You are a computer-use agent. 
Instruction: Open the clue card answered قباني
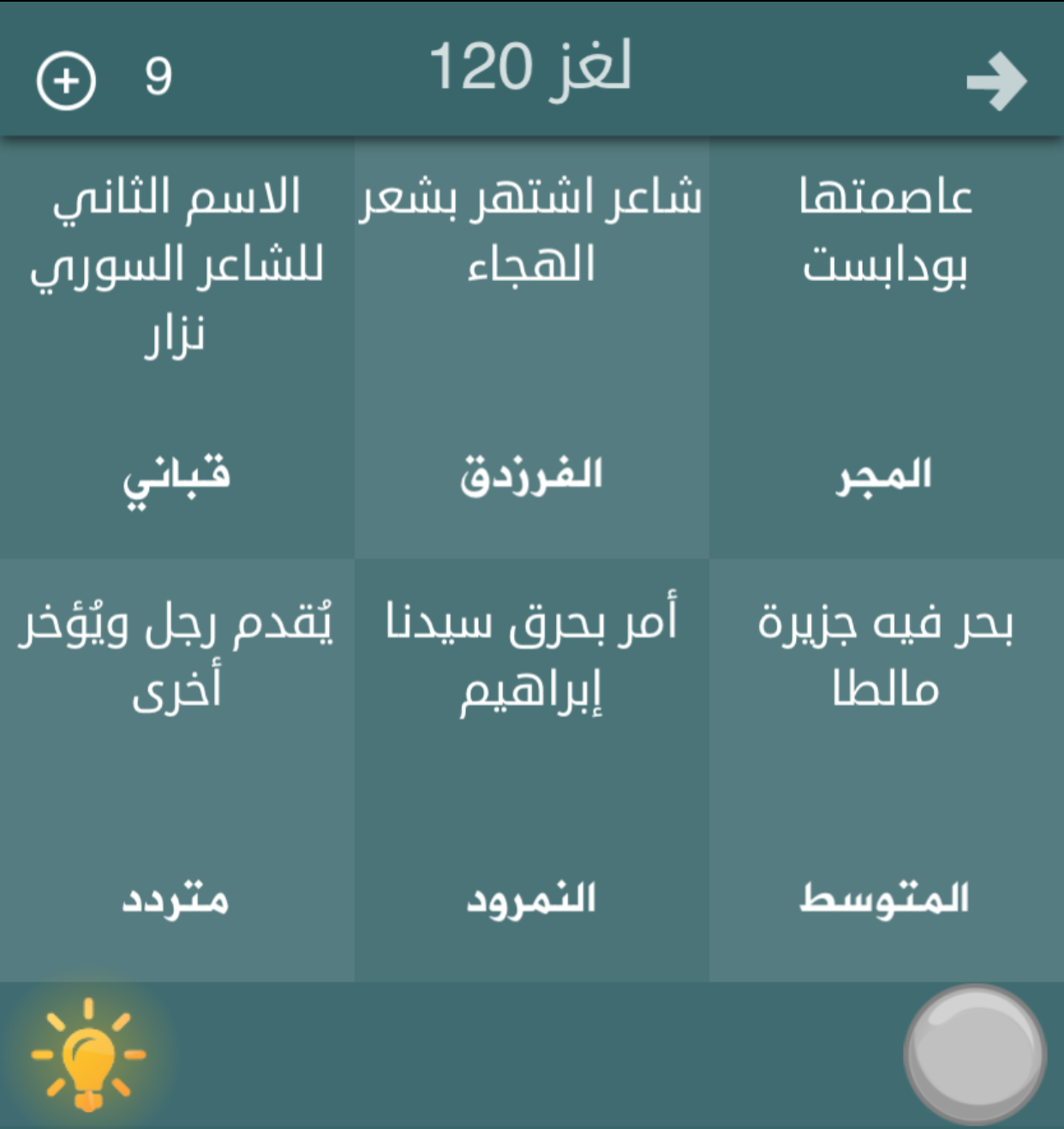pyautogui.click(x=176, y=347)
